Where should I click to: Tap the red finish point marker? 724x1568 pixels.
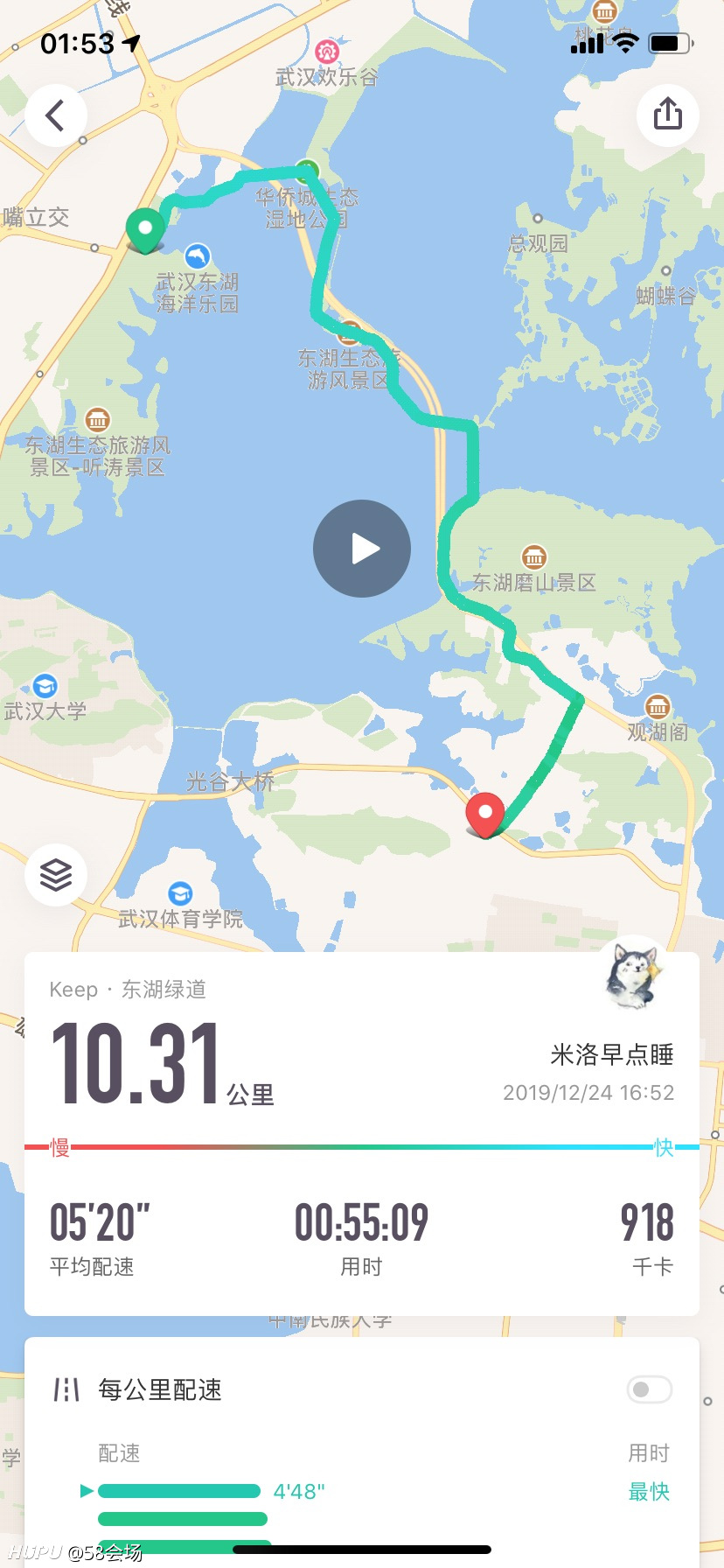click(x=484, y=815)
